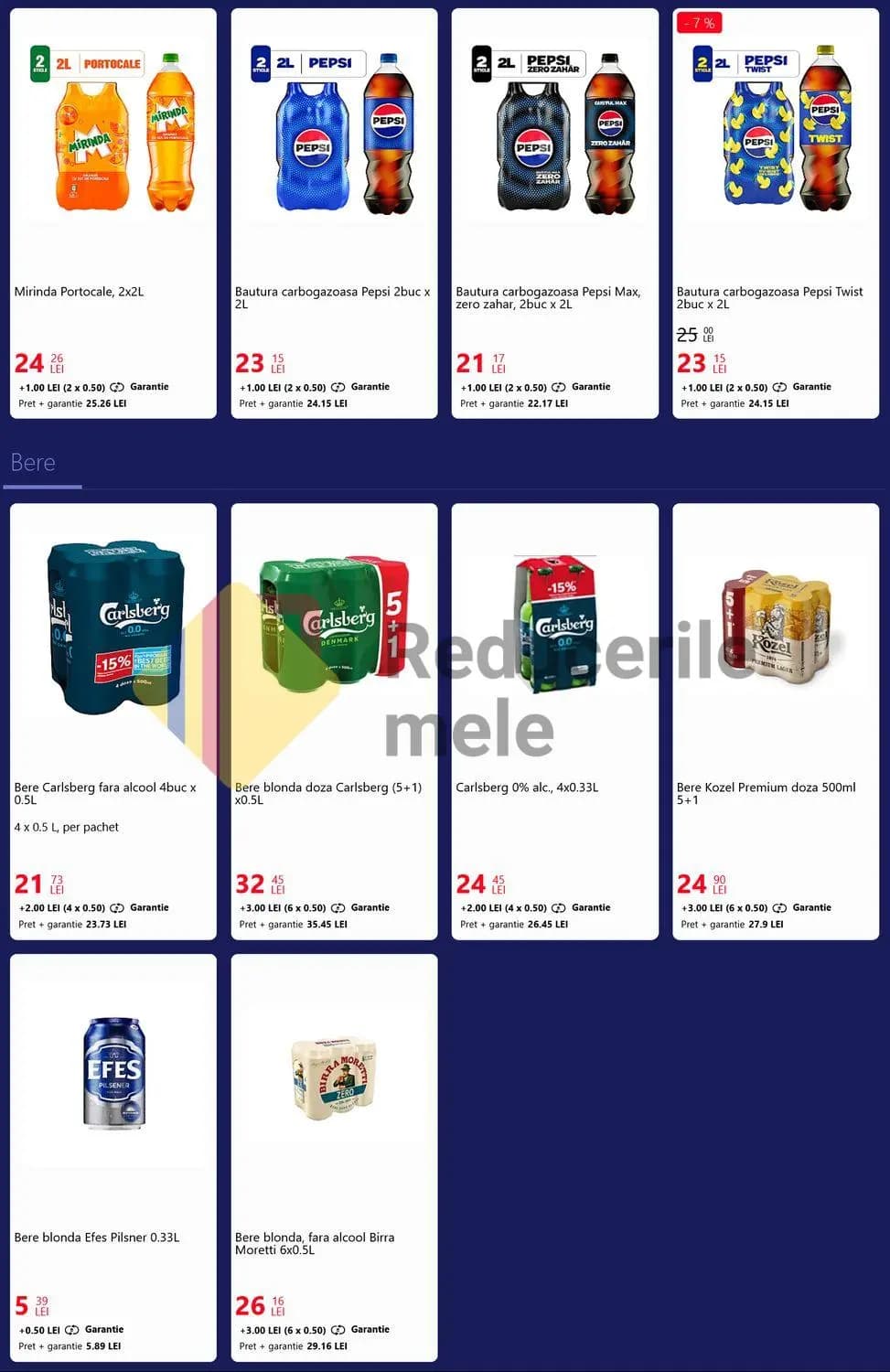890x1372 pixels.
Task: Click the Garantie icon on Kozel Premium card
Action: pos(779,907)
